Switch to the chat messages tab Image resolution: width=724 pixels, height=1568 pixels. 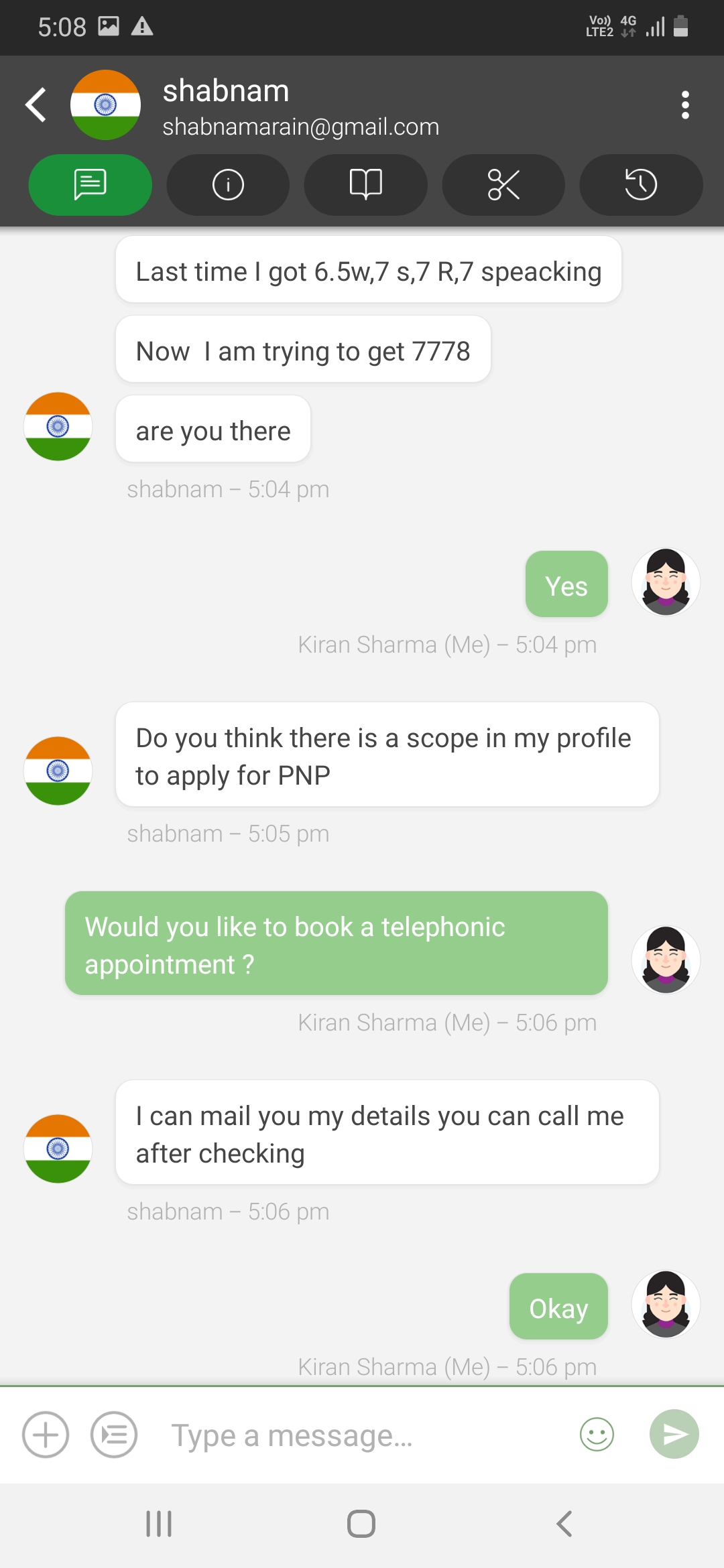pos(90,185)
